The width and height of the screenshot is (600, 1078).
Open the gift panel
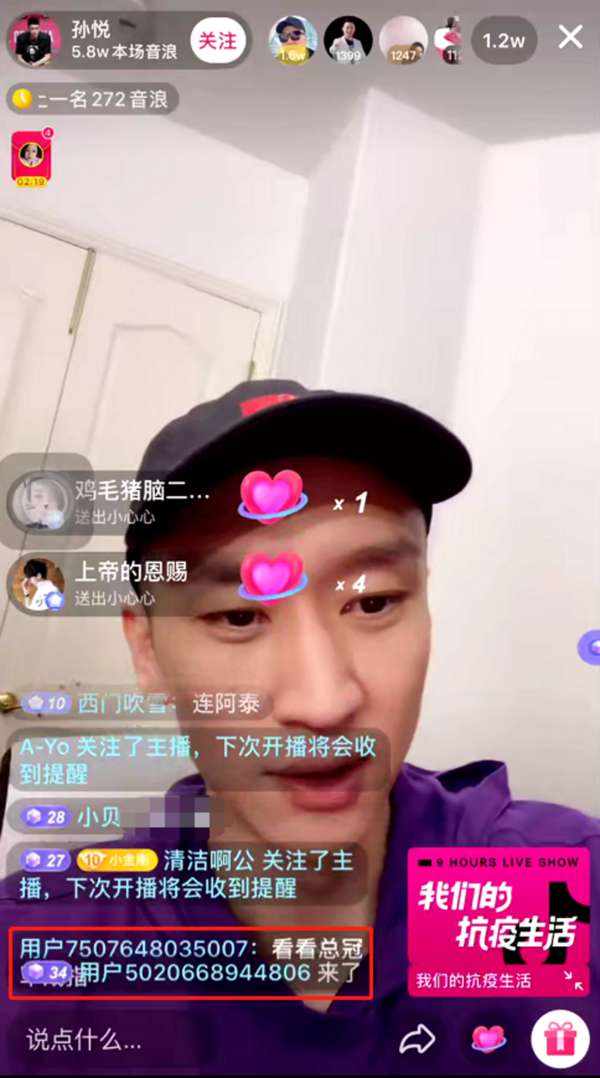(x=559, y=1039)
